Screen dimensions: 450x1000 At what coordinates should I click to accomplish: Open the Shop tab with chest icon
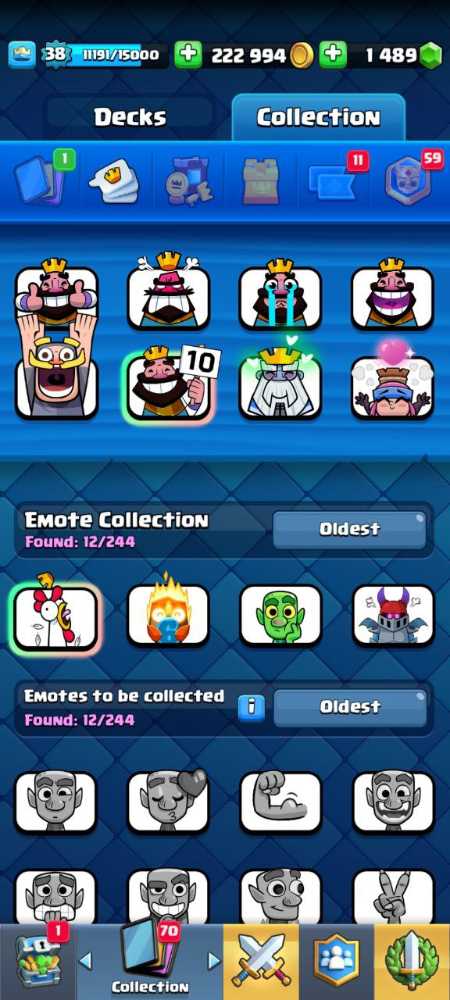tap(38, 962)
